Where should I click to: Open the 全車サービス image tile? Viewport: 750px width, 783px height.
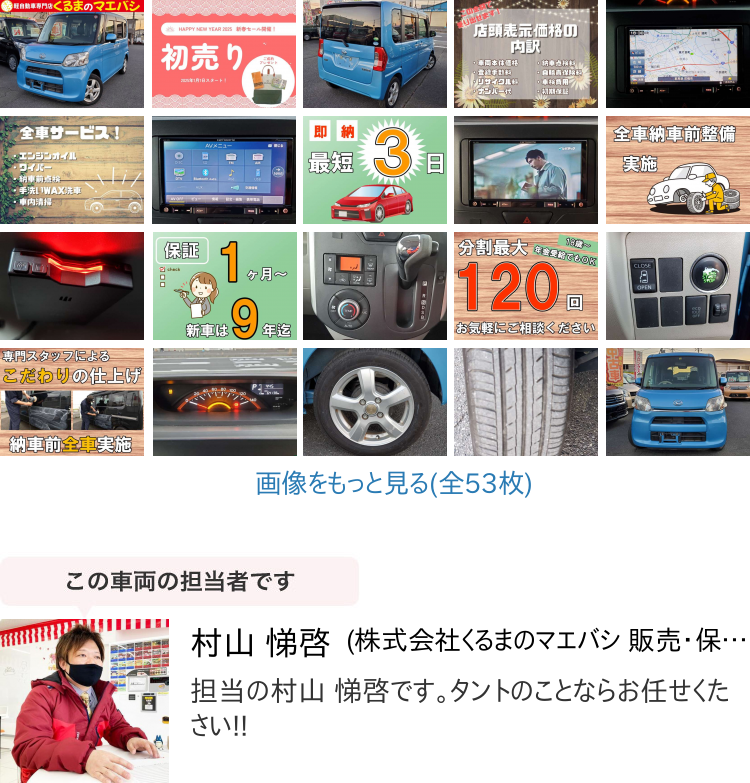pyautogui.click(x=72, y=170)
